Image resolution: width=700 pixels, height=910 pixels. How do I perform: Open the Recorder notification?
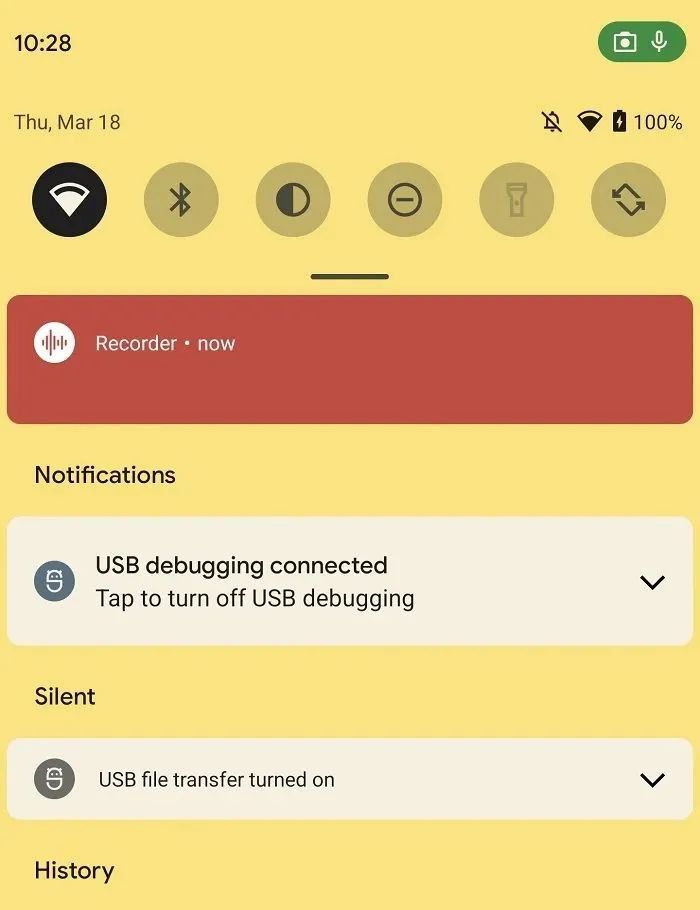pos(350,360)
